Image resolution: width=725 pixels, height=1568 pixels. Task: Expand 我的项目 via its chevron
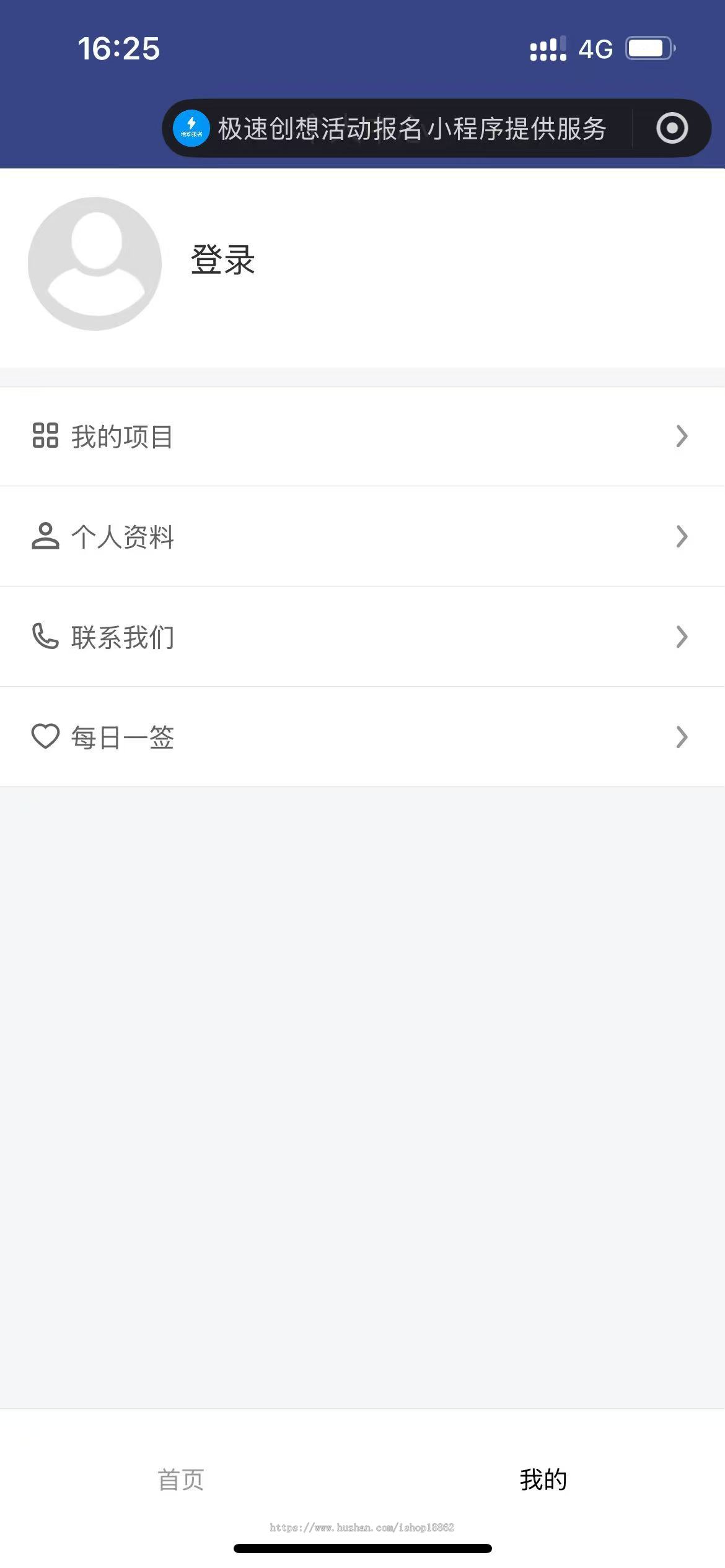point(682,437)
